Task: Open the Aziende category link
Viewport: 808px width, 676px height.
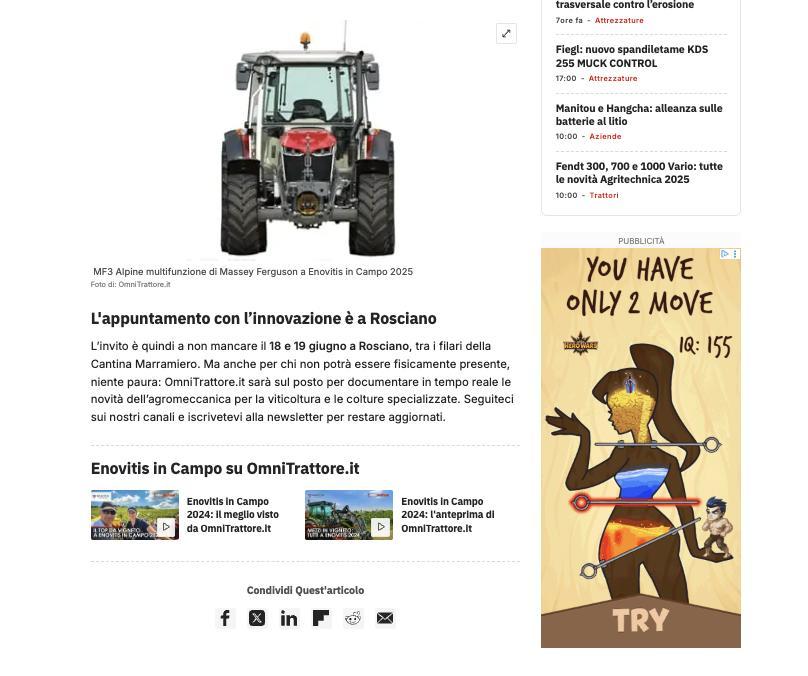Action: tap(605, 137)
